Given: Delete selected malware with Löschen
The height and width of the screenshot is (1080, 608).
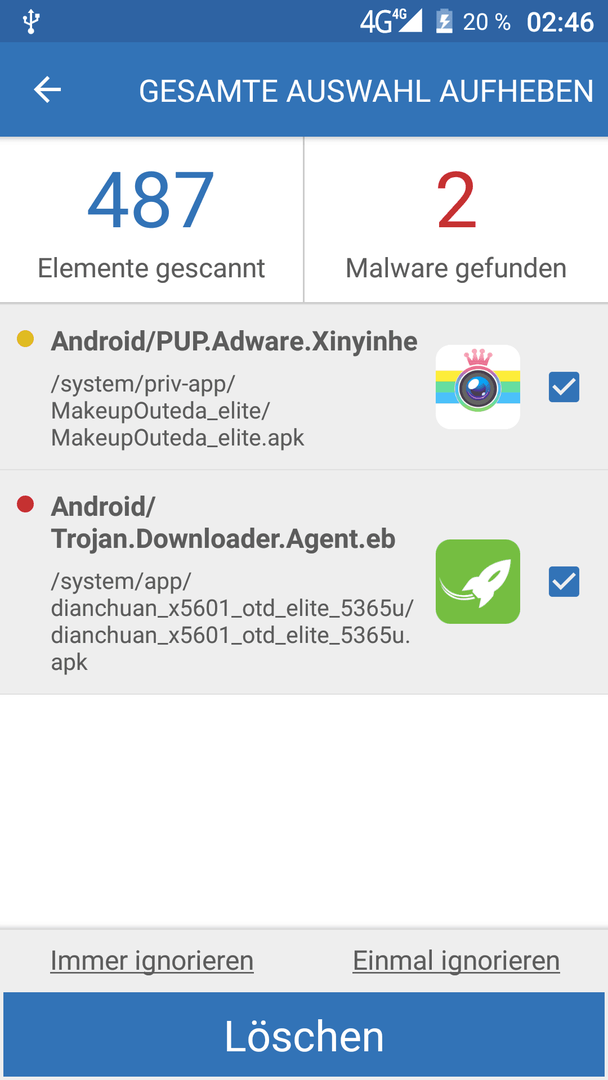Looking at the screenshot, I should click(x=304, y=1036).
